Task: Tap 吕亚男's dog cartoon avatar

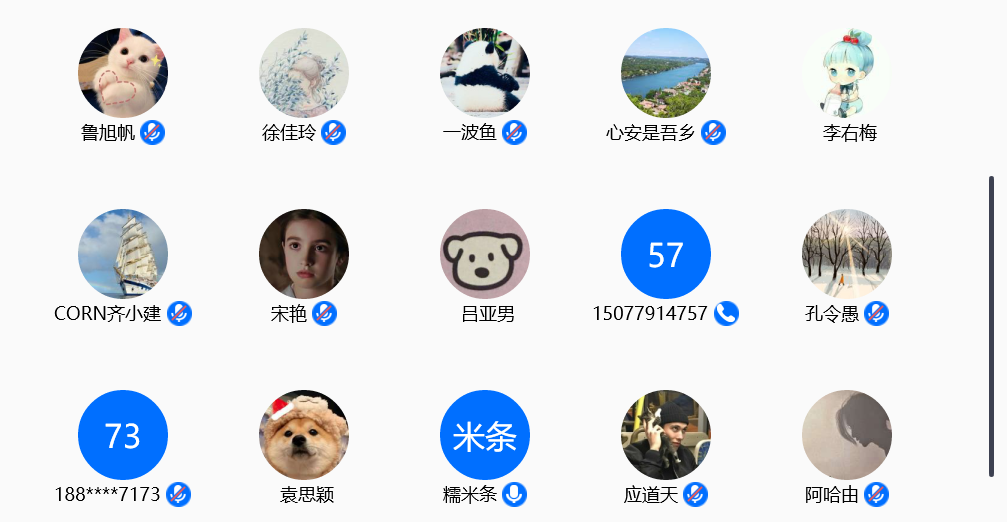Action: tap(485, 254)
